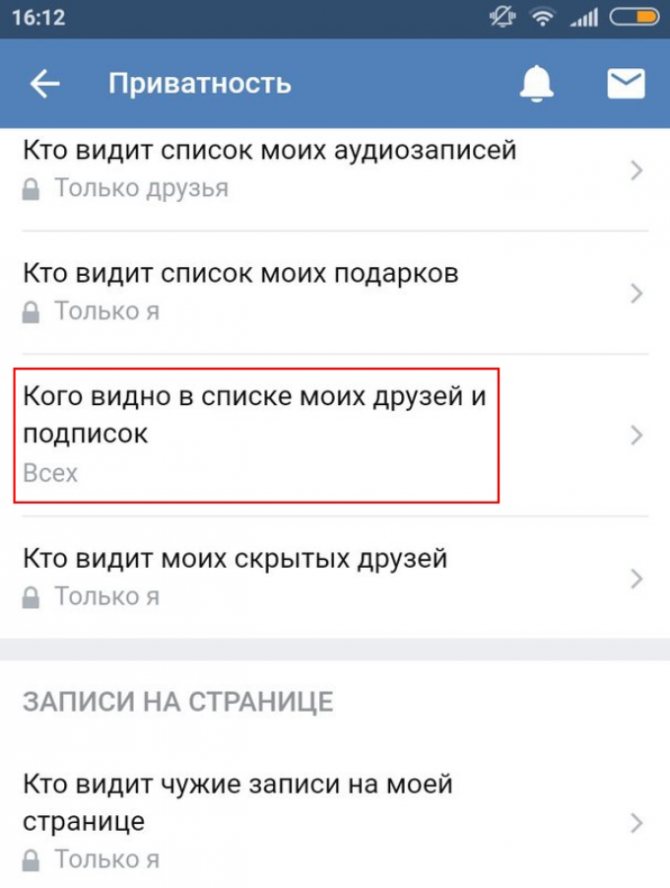Go back from the Приватность screen
670x888 pixels.
click(44, 85)
